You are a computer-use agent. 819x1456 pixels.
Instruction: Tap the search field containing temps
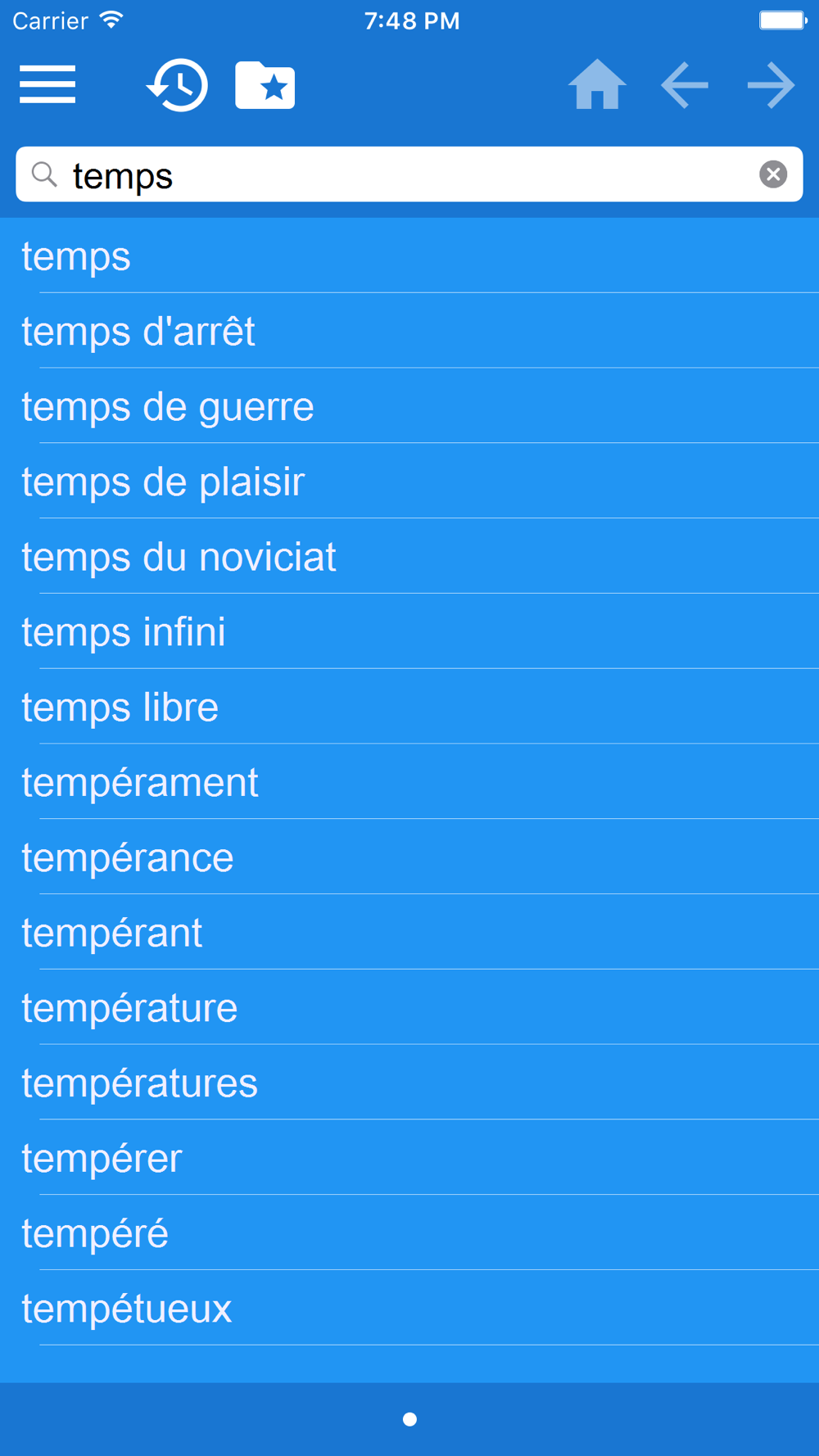pos(409,174)
